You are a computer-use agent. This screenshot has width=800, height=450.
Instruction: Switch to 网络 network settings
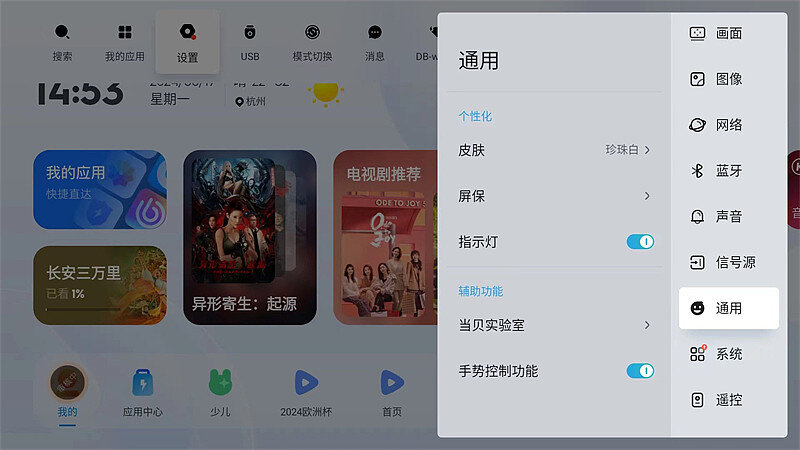coord(728,125)
